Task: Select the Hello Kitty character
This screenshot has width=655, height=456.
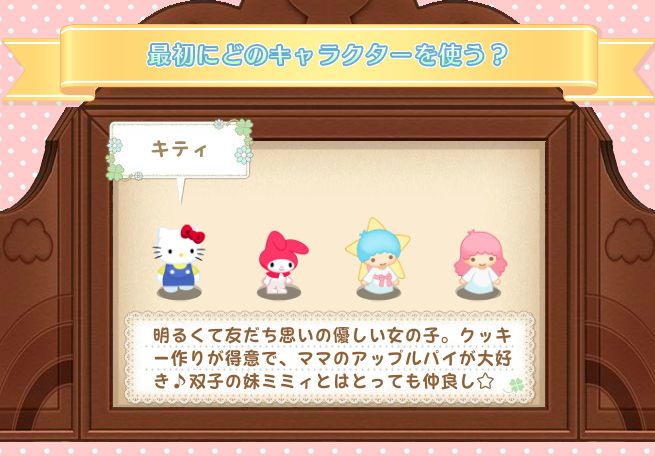Action: (180, 260)
